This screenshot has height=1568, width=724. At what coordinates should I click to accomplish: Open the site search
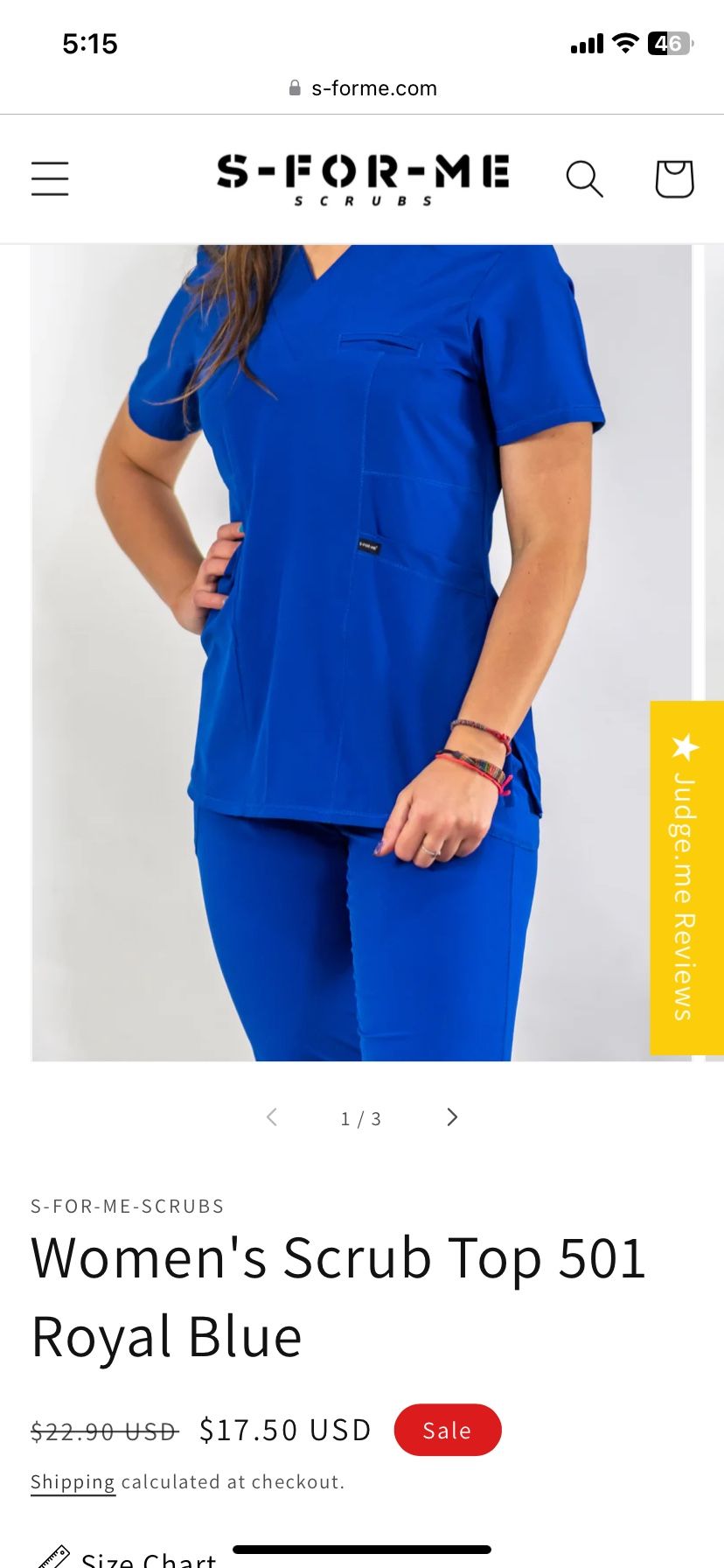coord(584,178)
